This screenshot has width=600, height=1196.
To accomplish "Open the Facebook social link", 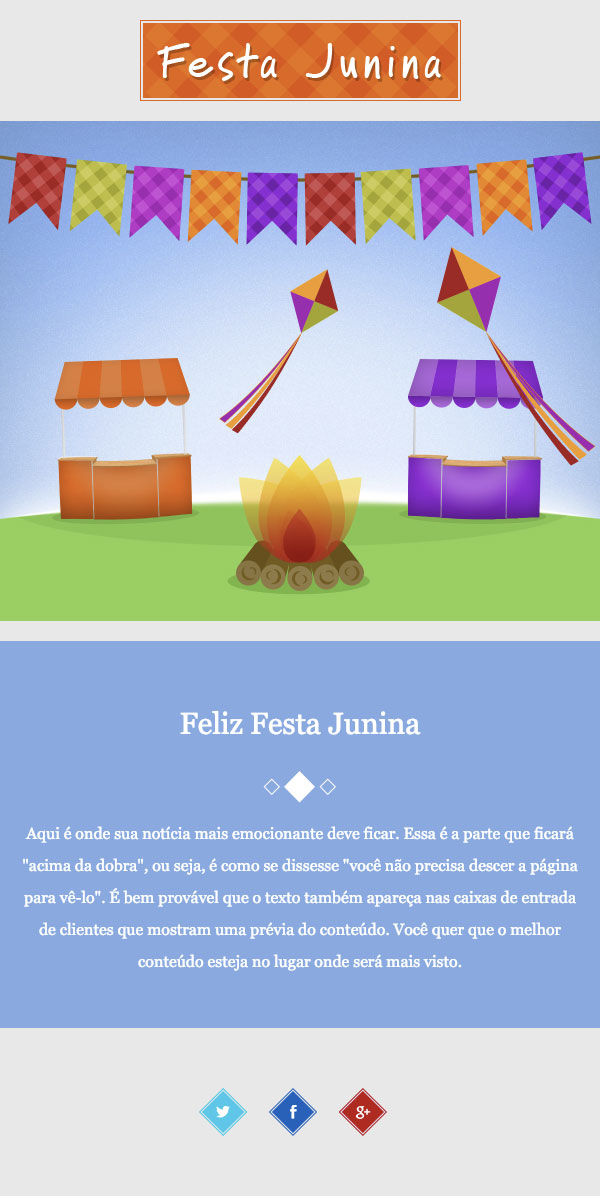I will coord(293,1112).
